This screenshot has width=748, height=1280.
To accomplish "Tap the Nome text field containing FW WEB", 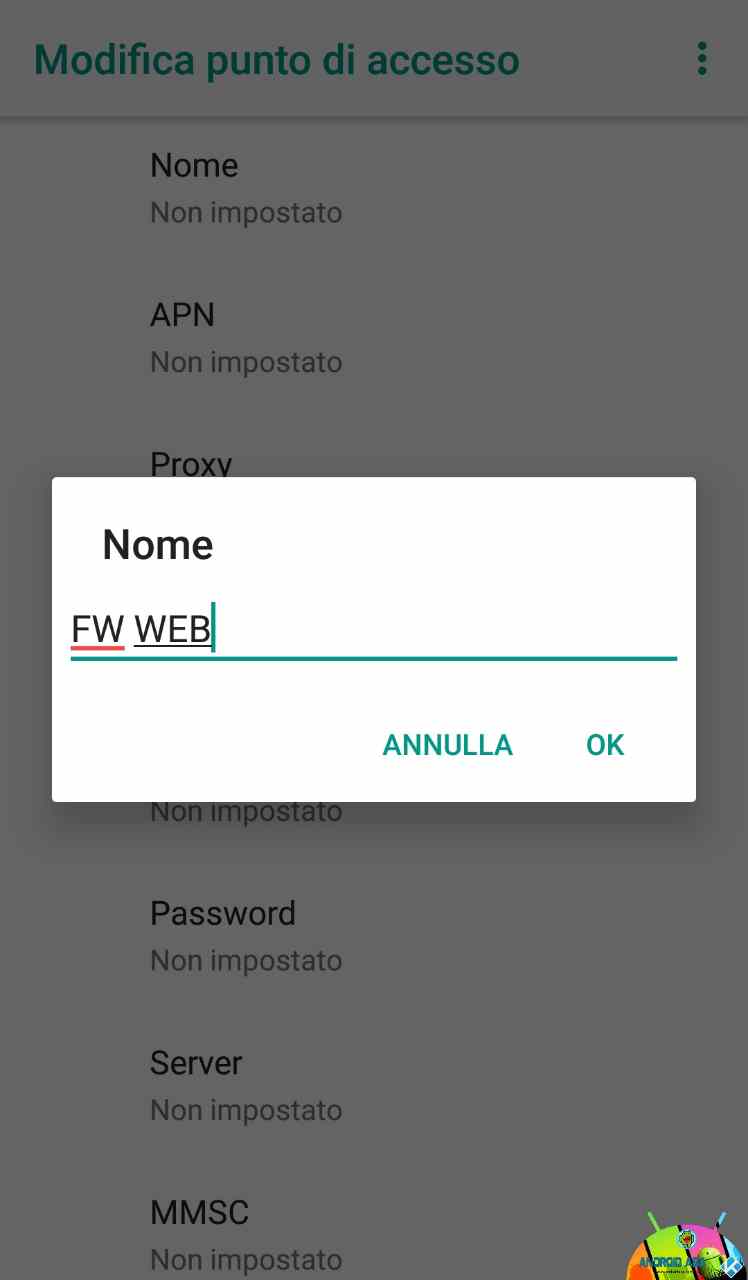I will (373, 630).
